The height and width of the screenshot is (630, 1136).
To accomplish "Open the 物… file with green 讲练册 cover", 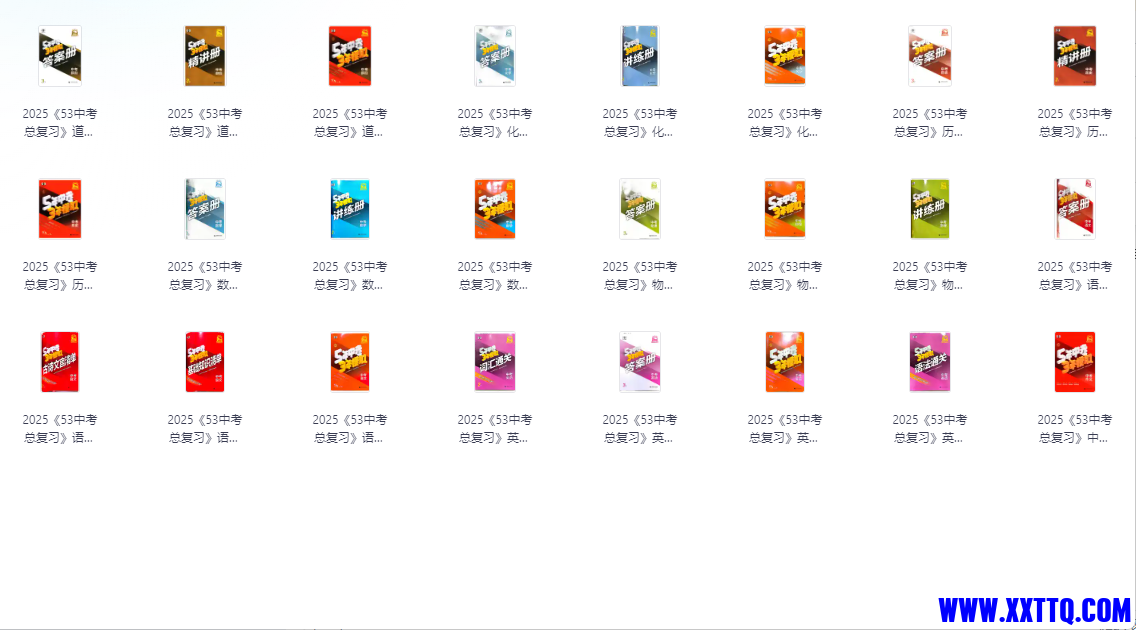I will click(x=930, y=209).
